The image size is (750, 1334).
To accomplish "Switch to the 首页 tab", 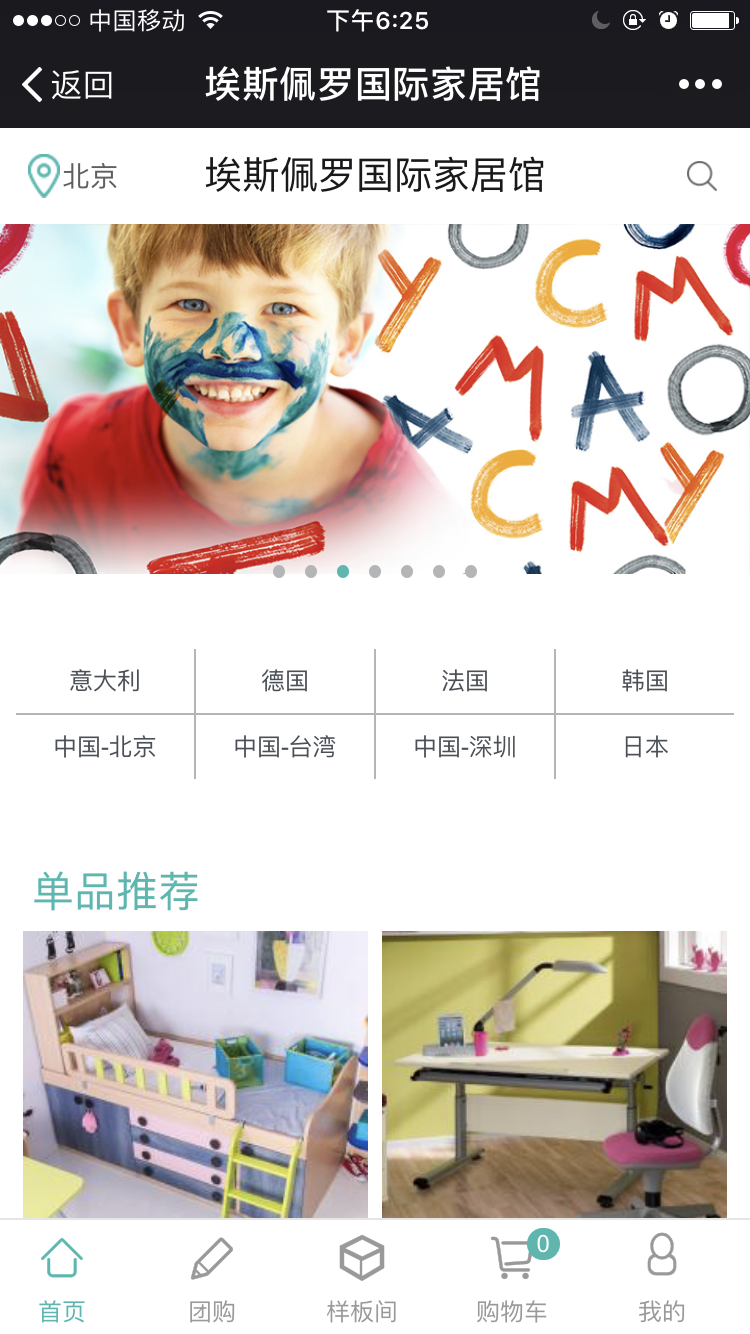I will (62, 1278).
